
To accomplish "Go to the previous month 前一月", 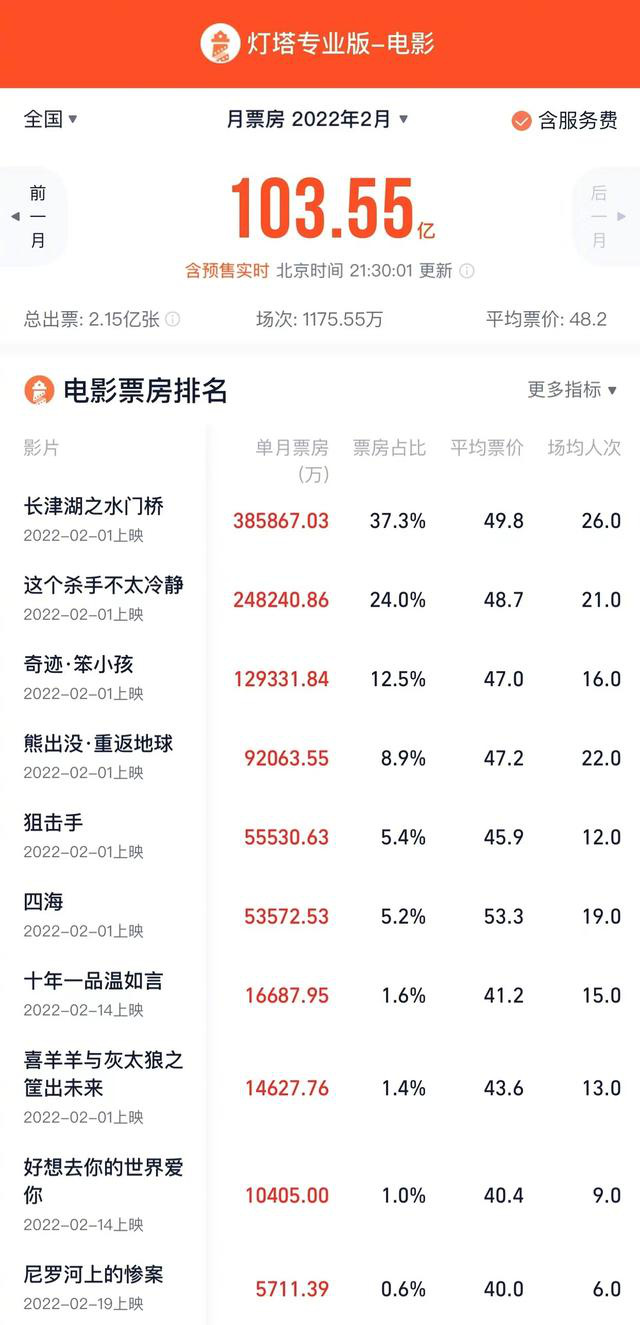I will [x=33, y=217].
